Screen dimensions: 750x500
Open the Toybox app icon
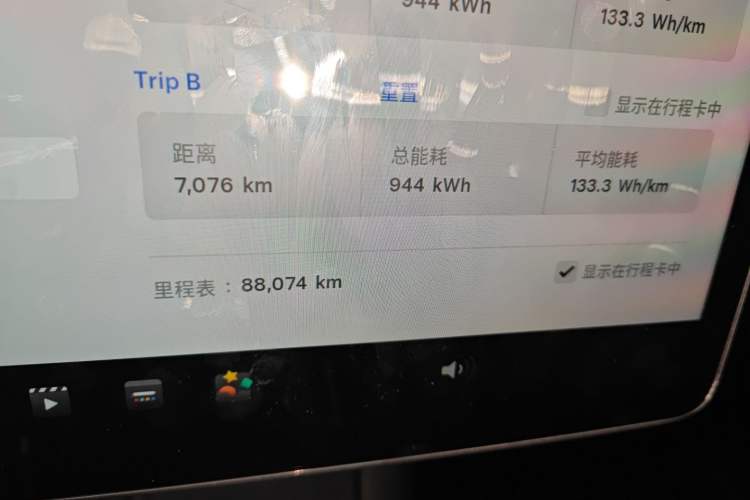[237, 390]
